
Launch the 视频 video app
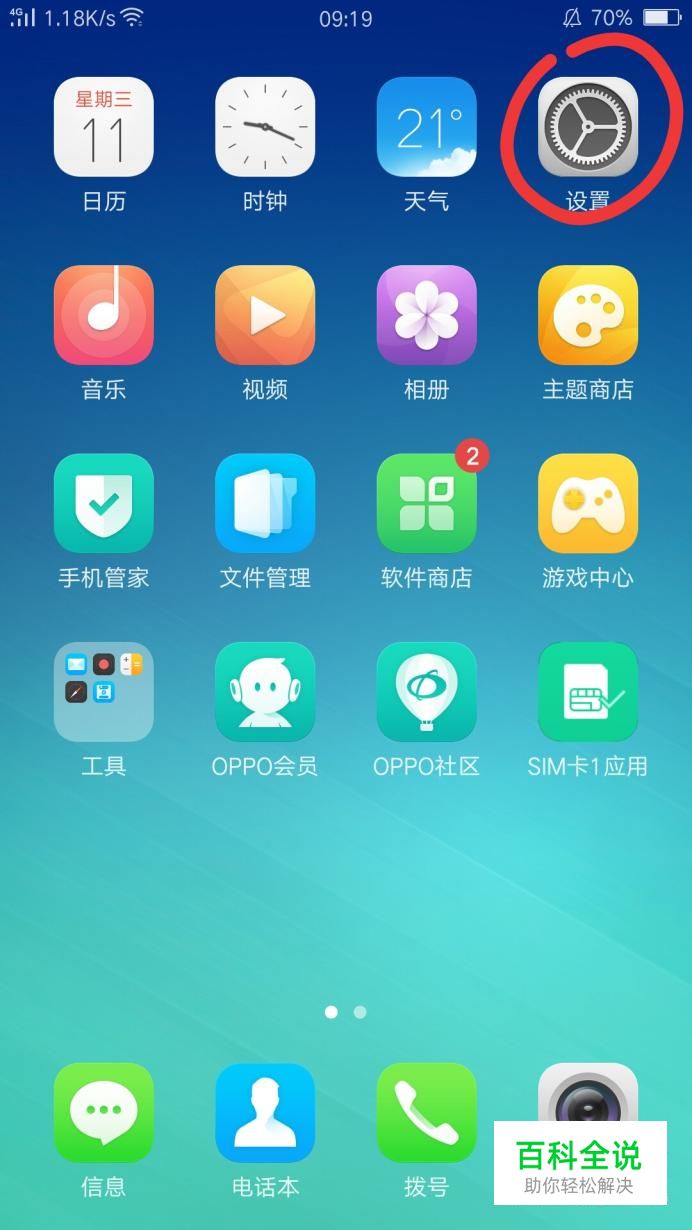(265, 315)
